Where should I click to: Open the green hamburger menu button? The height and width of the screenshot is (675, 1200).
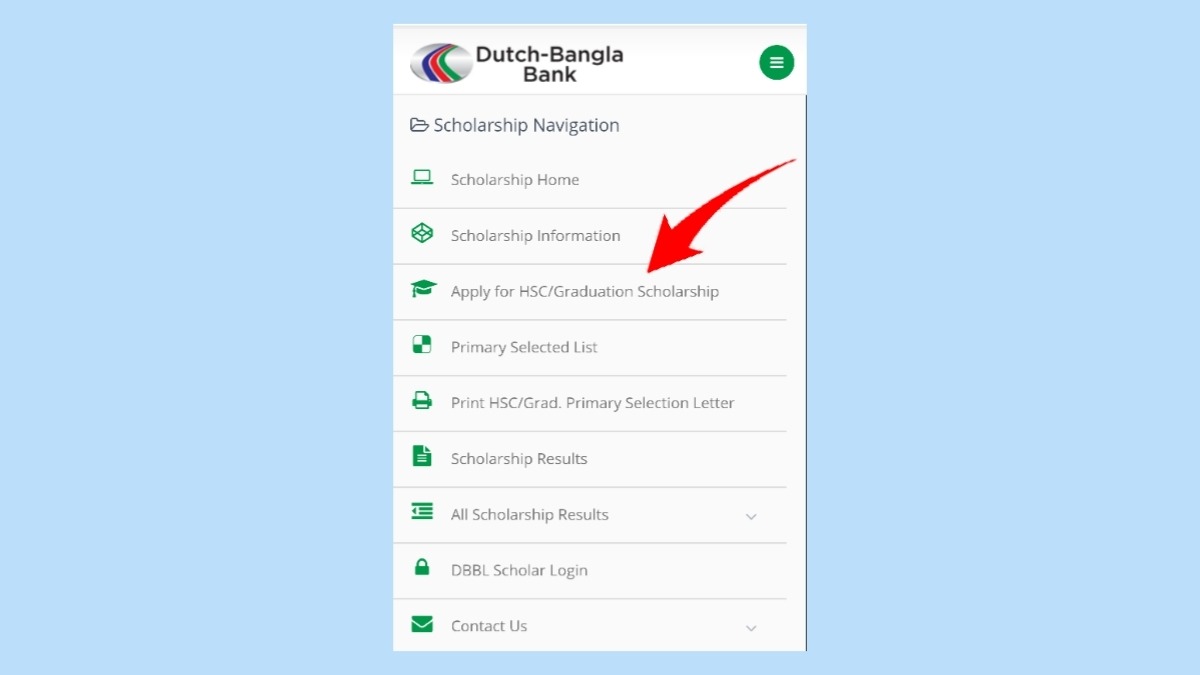[776, 62]
